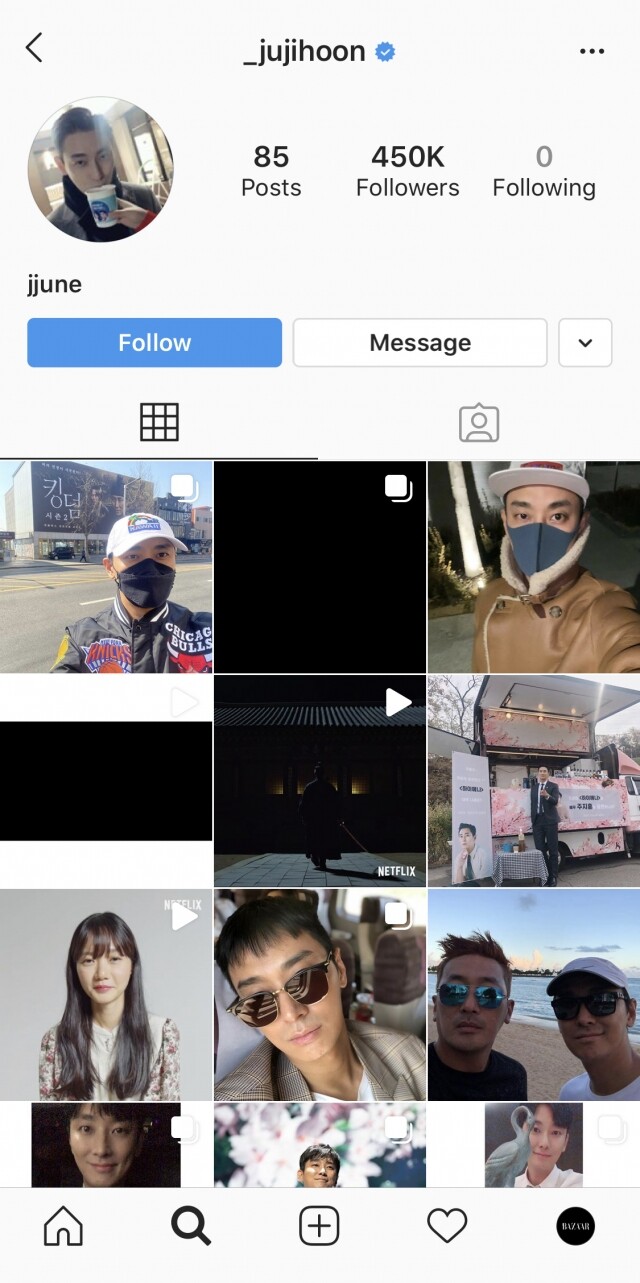Image resolution: width=640 pixels, height=1283 pixels.
Task: Switch to the tagged photos tab
Action: pos(479,423)
